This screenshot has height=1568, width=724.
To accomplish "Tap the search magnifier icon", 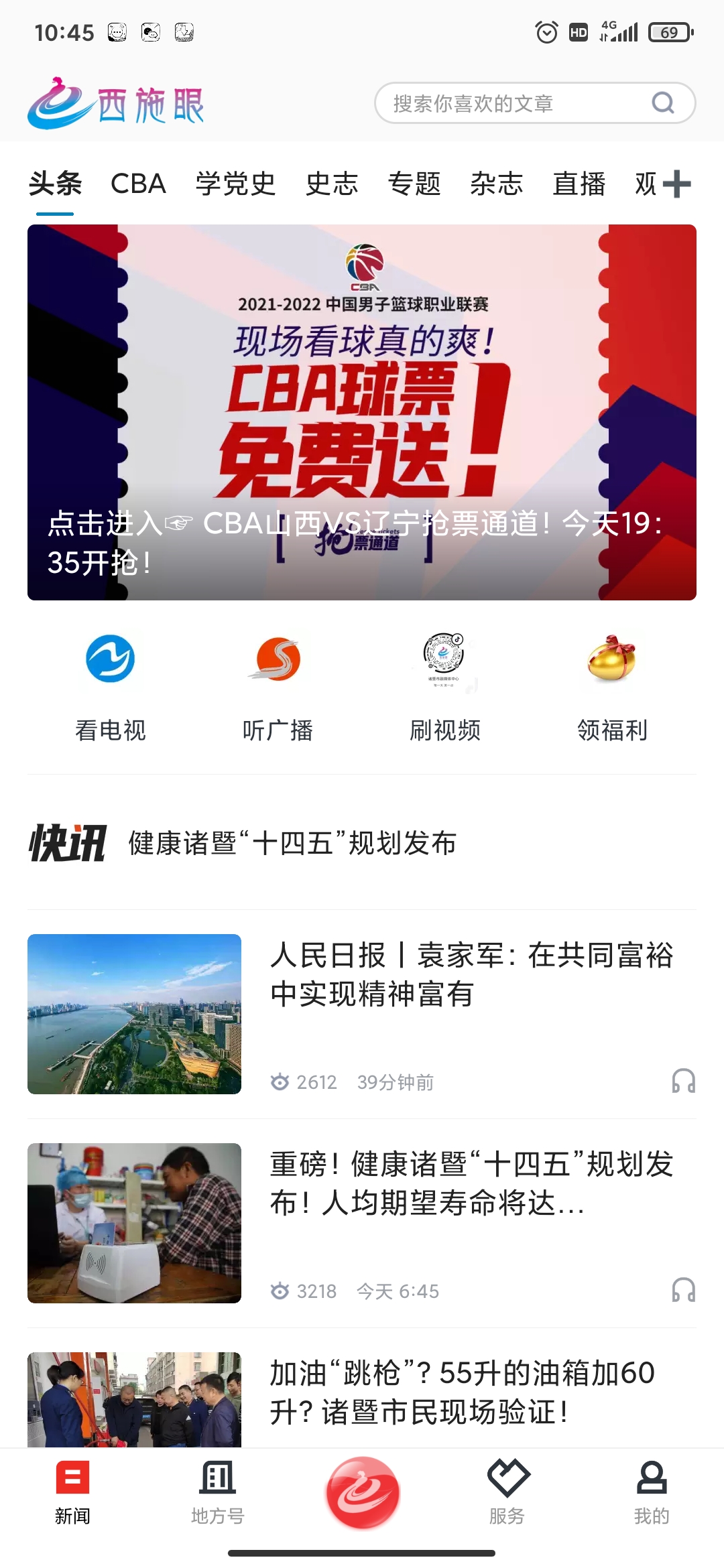I will [662, 103].
